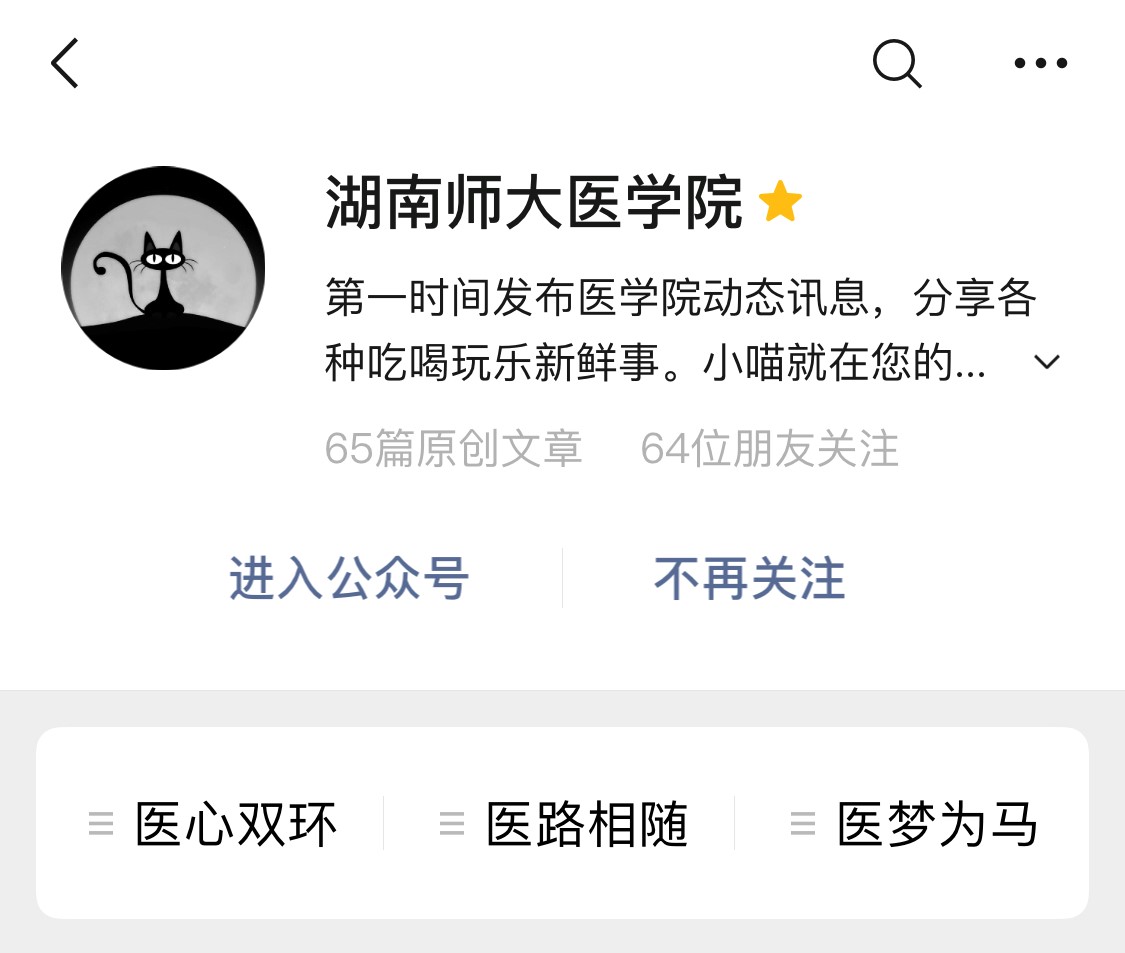Open the 医梦为马 menu
This screenshot has height=953, width=1125.
[x=915, y=824]
